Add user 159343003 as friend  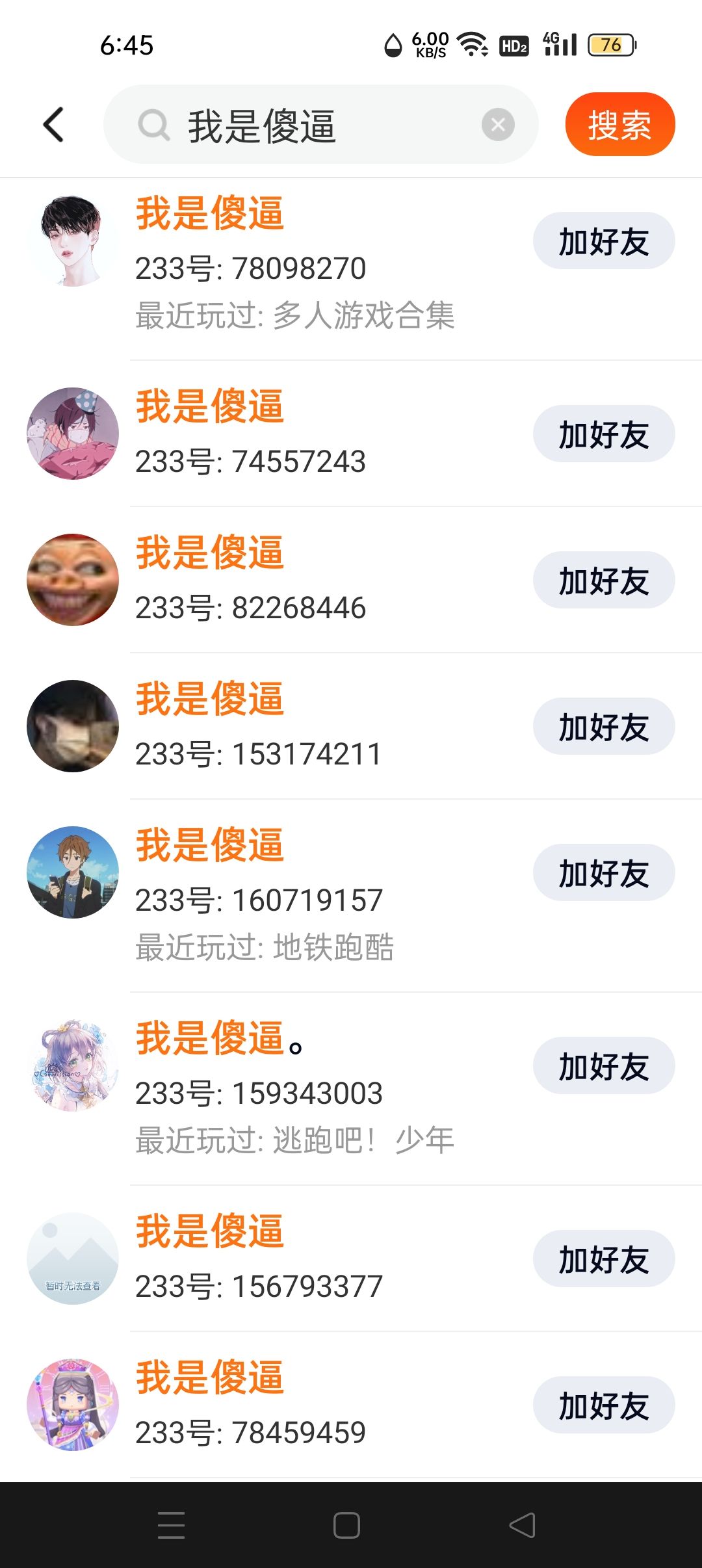(603, 1066)
